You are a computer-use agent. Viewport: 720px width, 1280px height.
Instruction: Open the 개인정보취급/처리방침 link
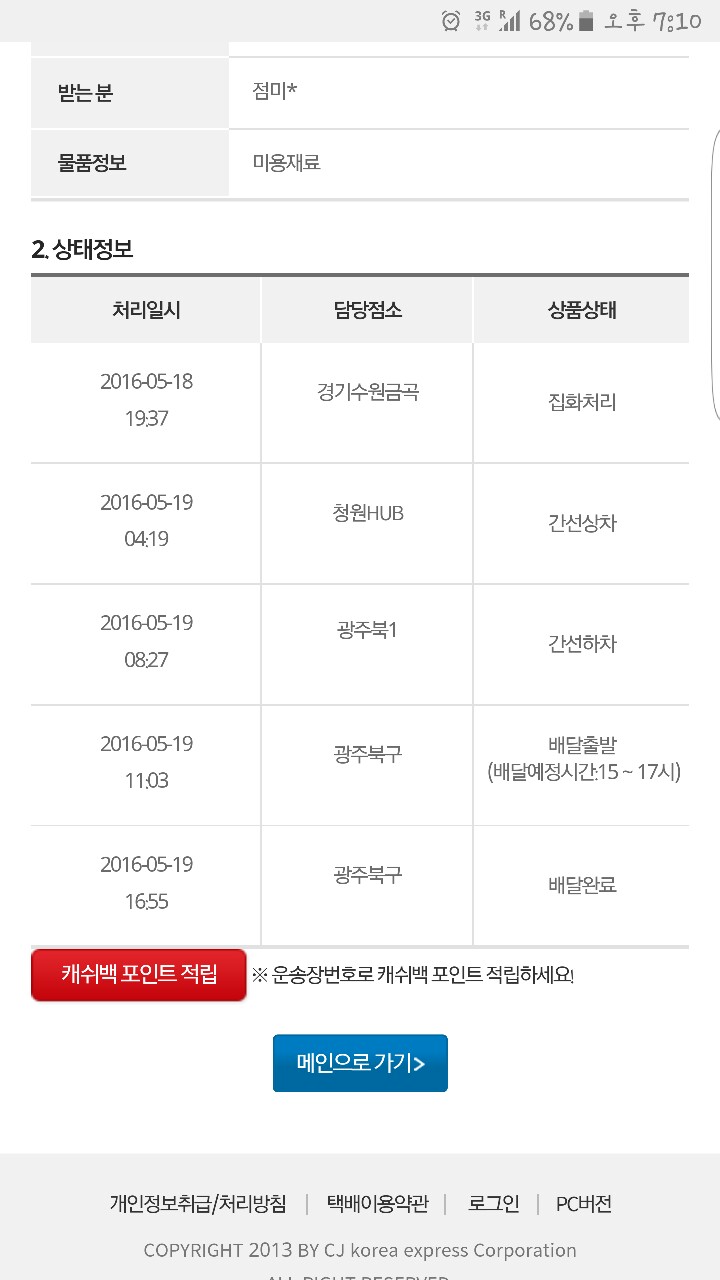198,1204
